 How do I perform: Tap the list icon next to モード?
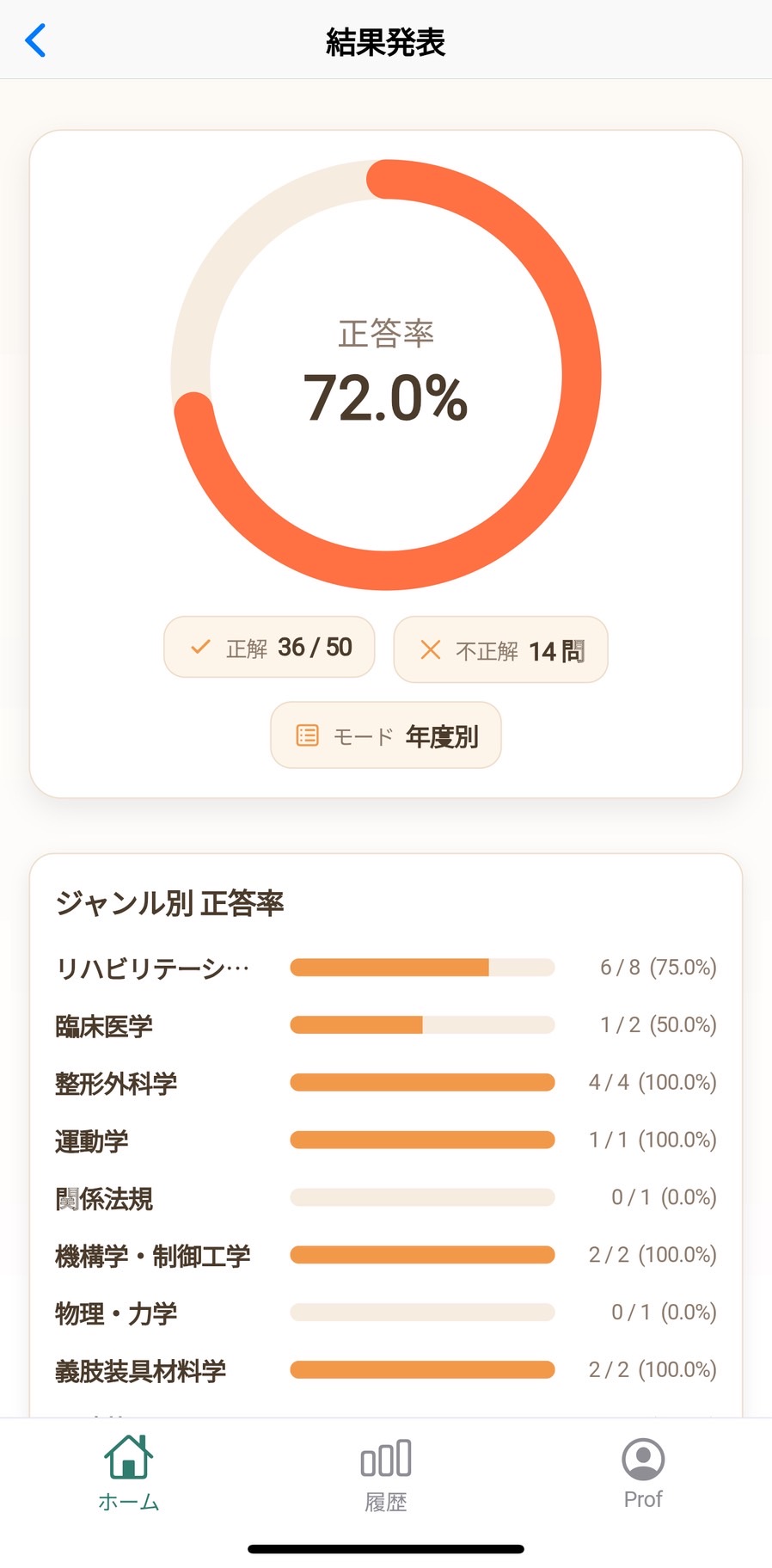point(306,735)
